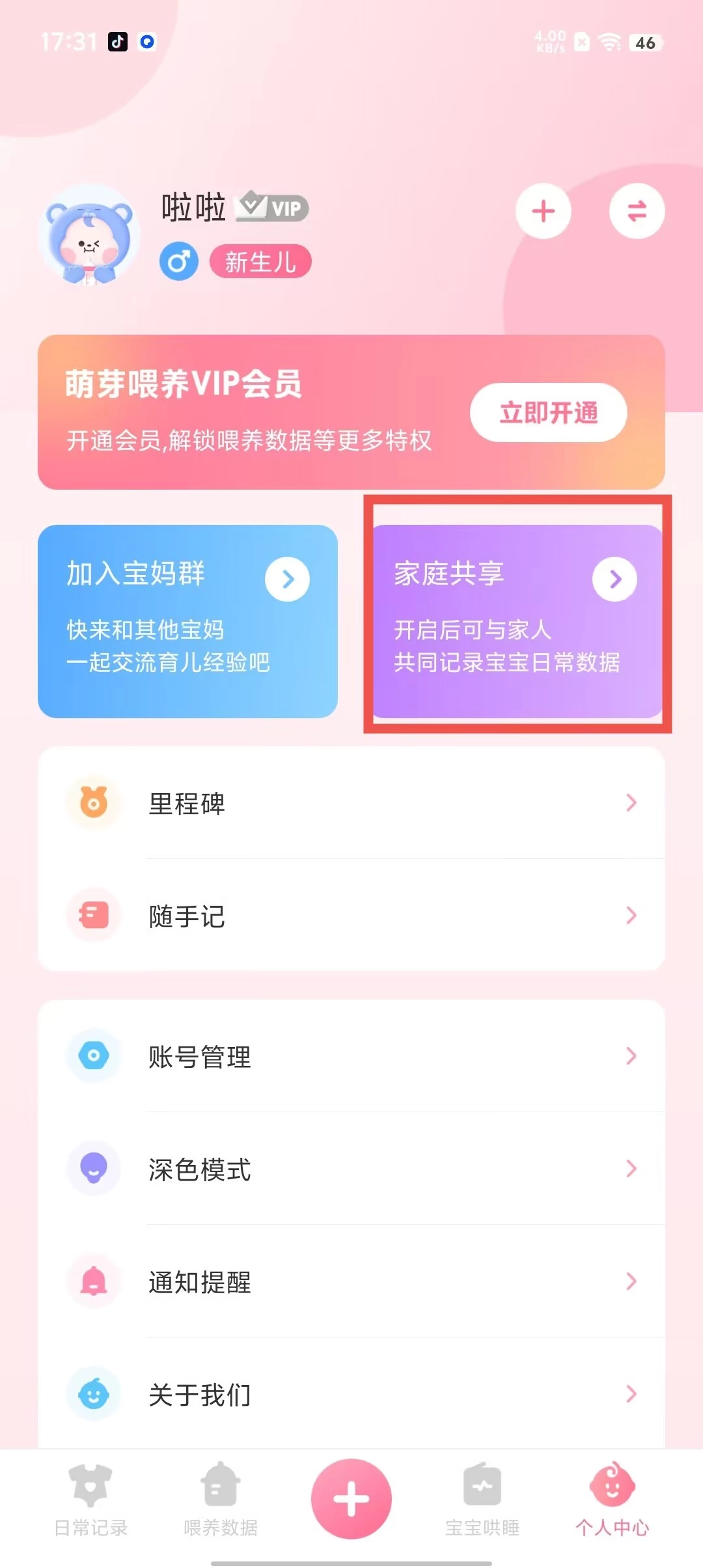Open the 家庭共享 card
This screenshot has width=703, height=1568.
517,621
